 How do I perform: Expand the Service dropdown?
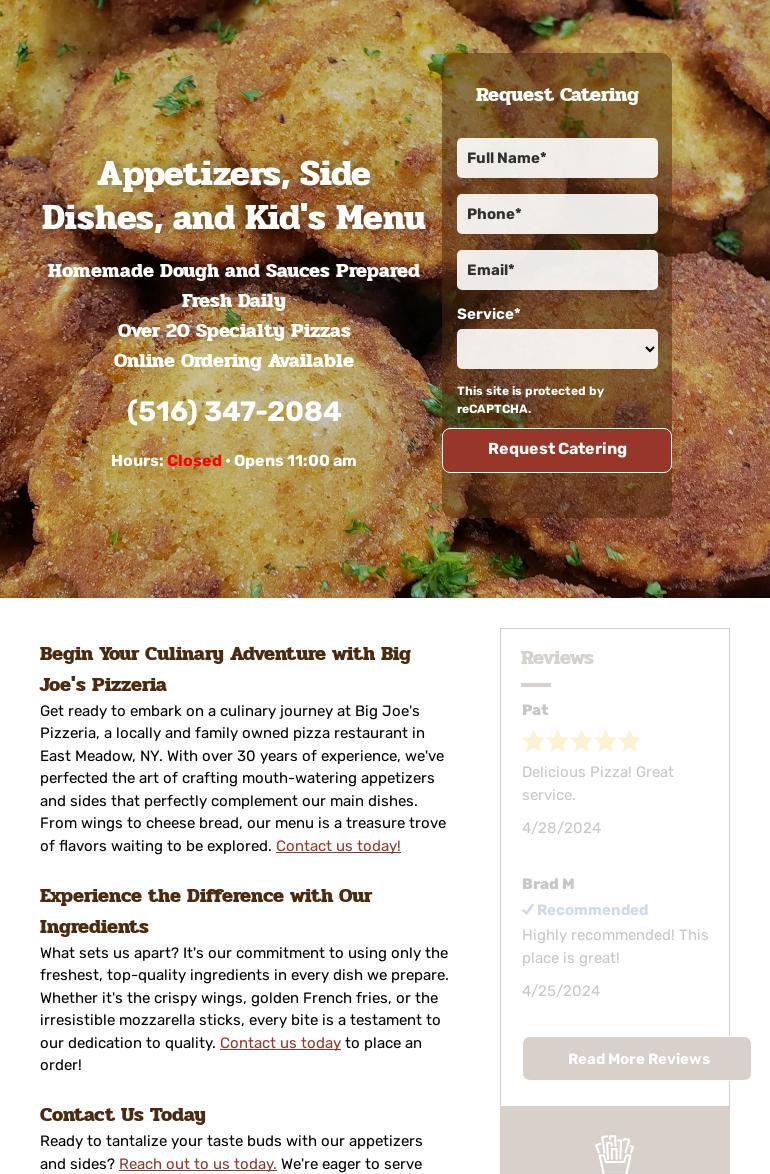pos(557,349)
